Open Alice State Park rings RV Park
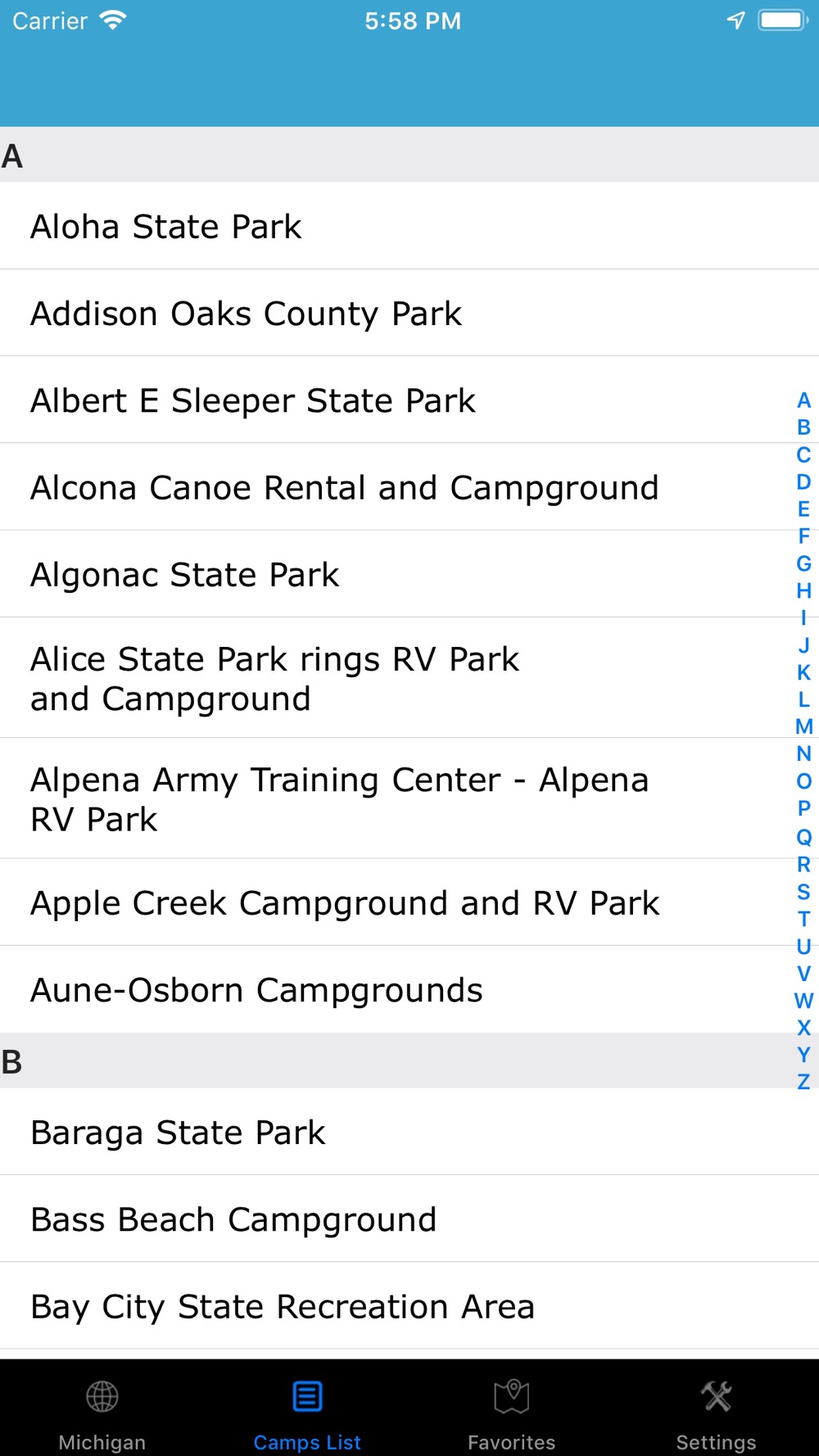This screenshot has width=819, height=1456. pos(409,678)
